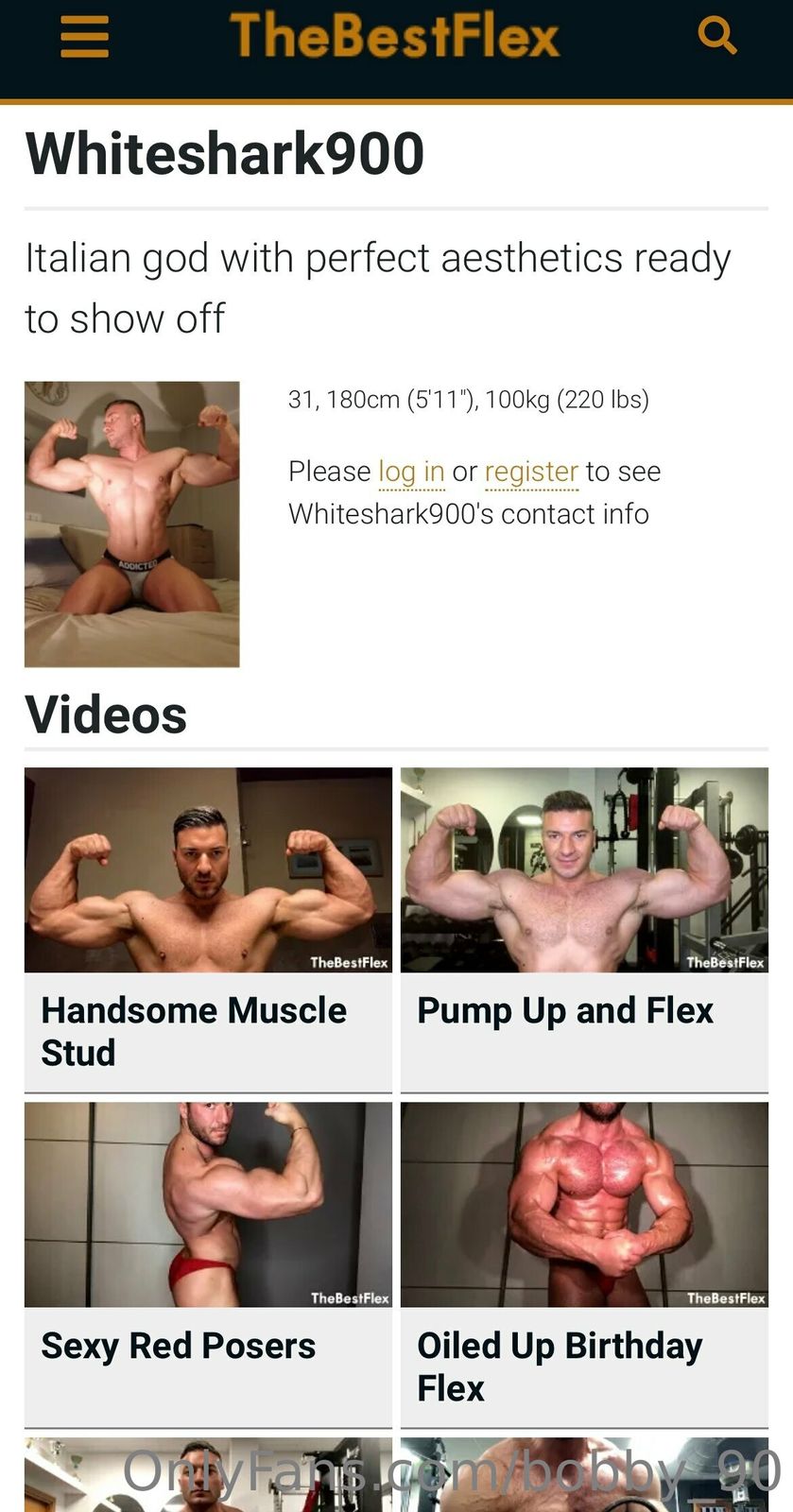Follow the "log in" link
793x1512 pixels.
[x=411, y=472]
